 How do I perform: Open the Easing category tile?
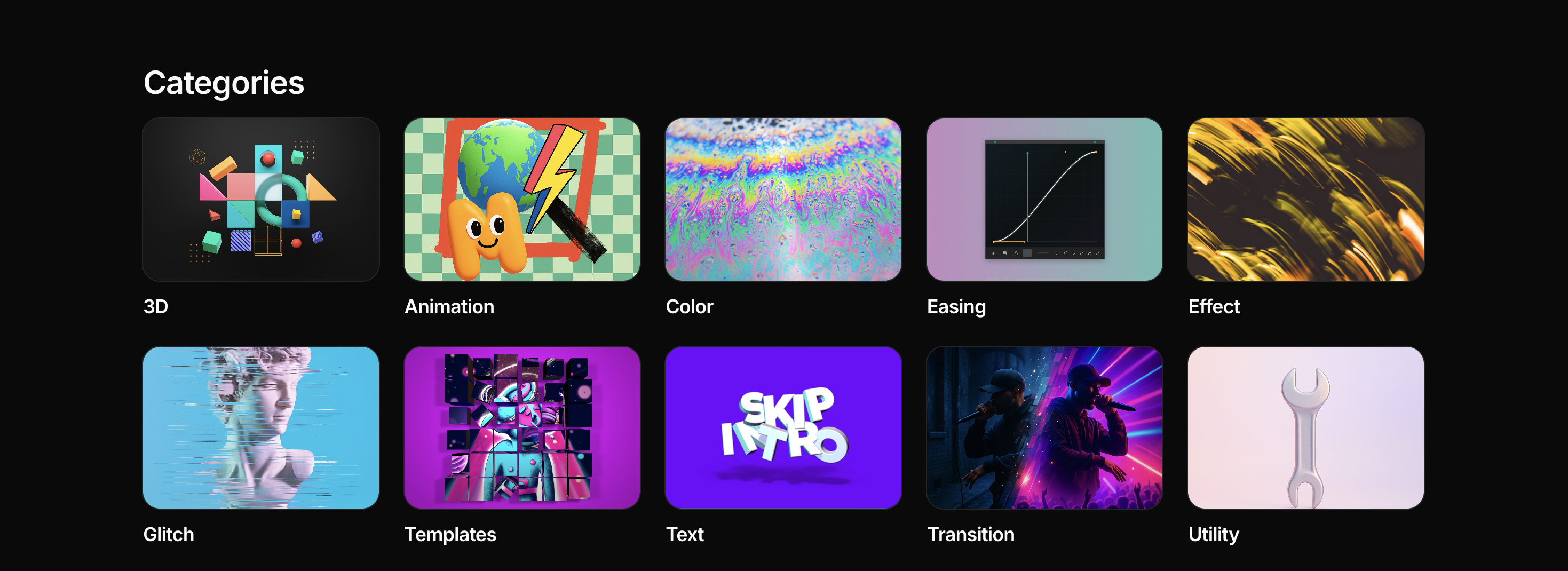(1044, 200)
